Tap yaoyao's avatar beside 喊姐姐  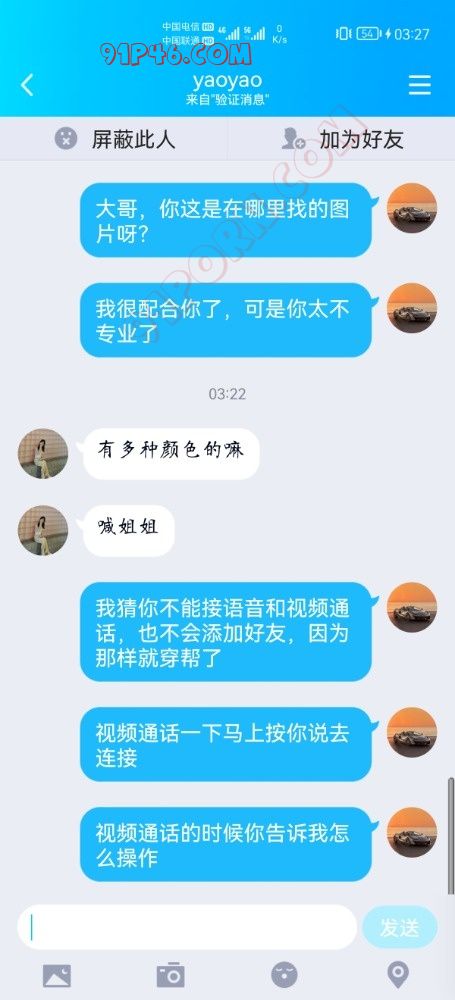tap(43, 531)
